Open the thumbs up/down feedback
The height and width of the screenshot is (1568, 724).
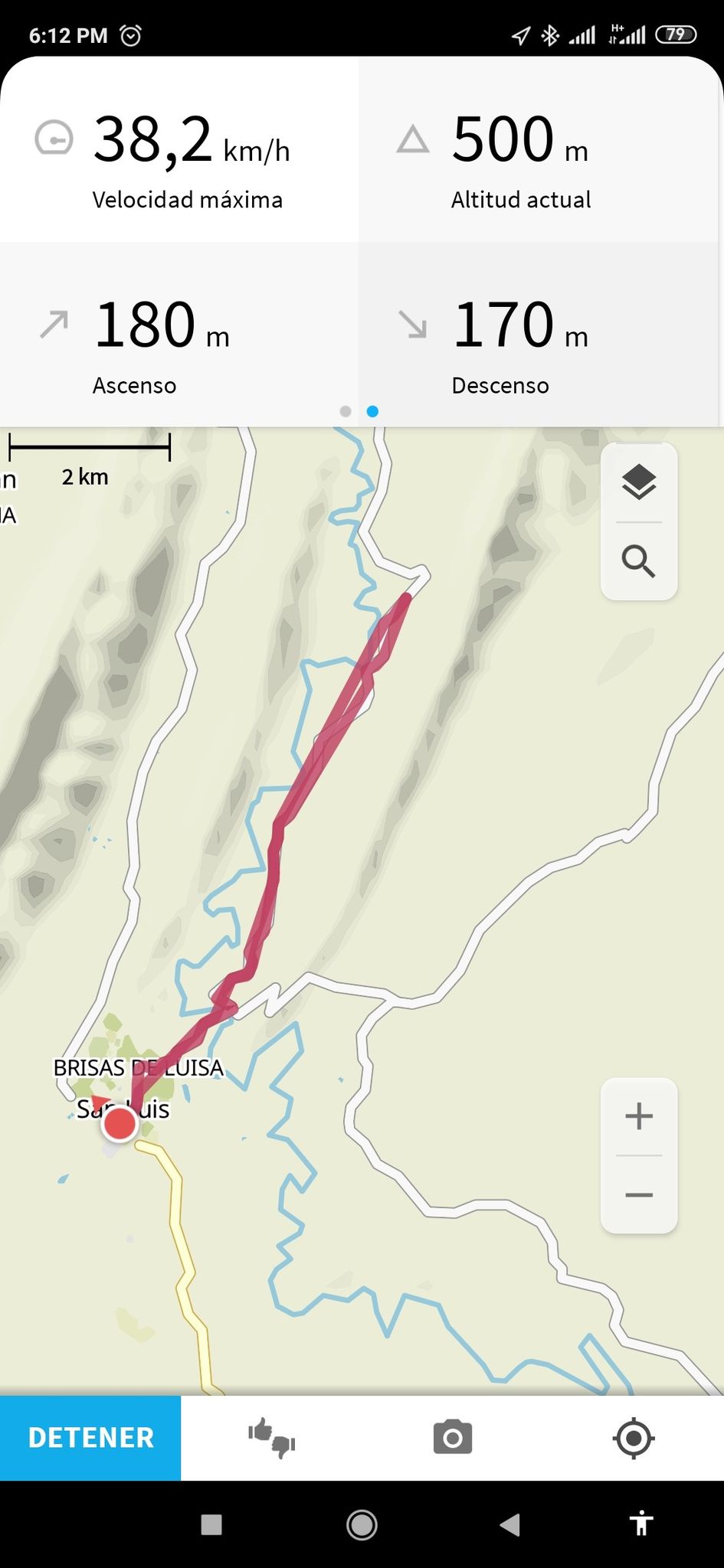271,1438
